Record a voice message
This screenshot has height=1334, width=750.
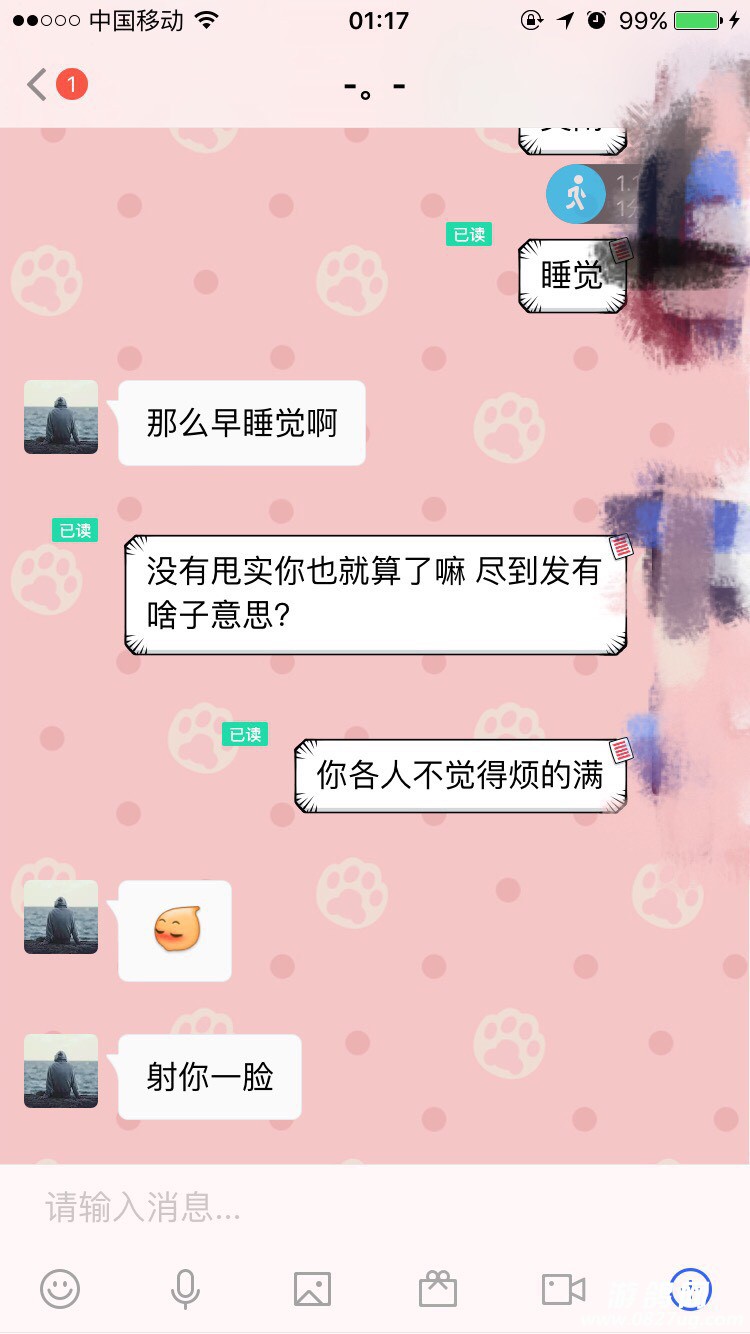(185, 1289)
